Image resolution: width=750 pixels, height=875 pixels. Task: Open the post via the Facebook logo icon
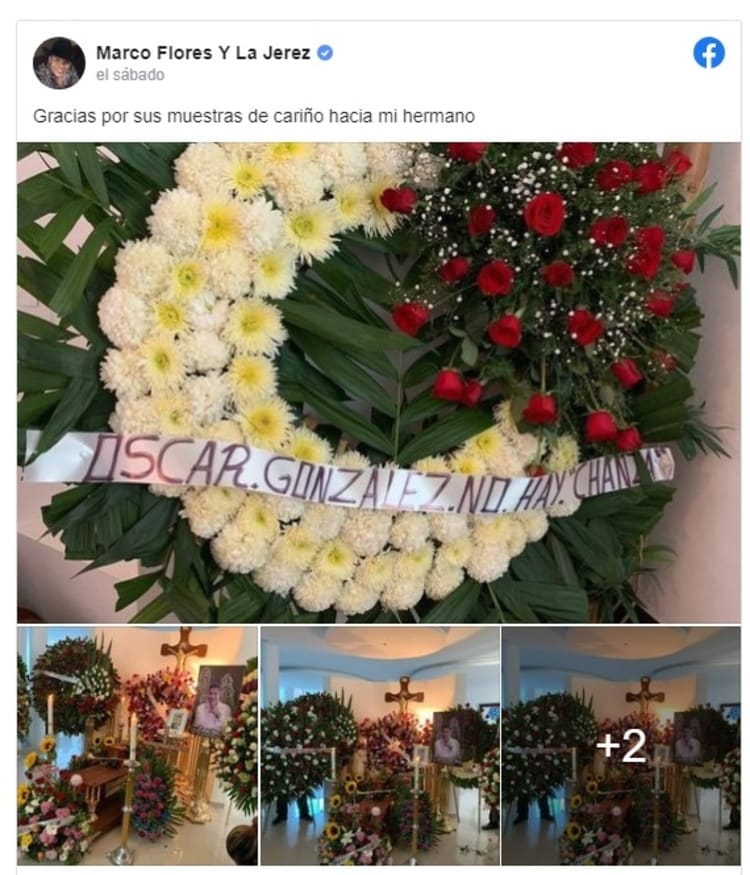tap(709, 53)
